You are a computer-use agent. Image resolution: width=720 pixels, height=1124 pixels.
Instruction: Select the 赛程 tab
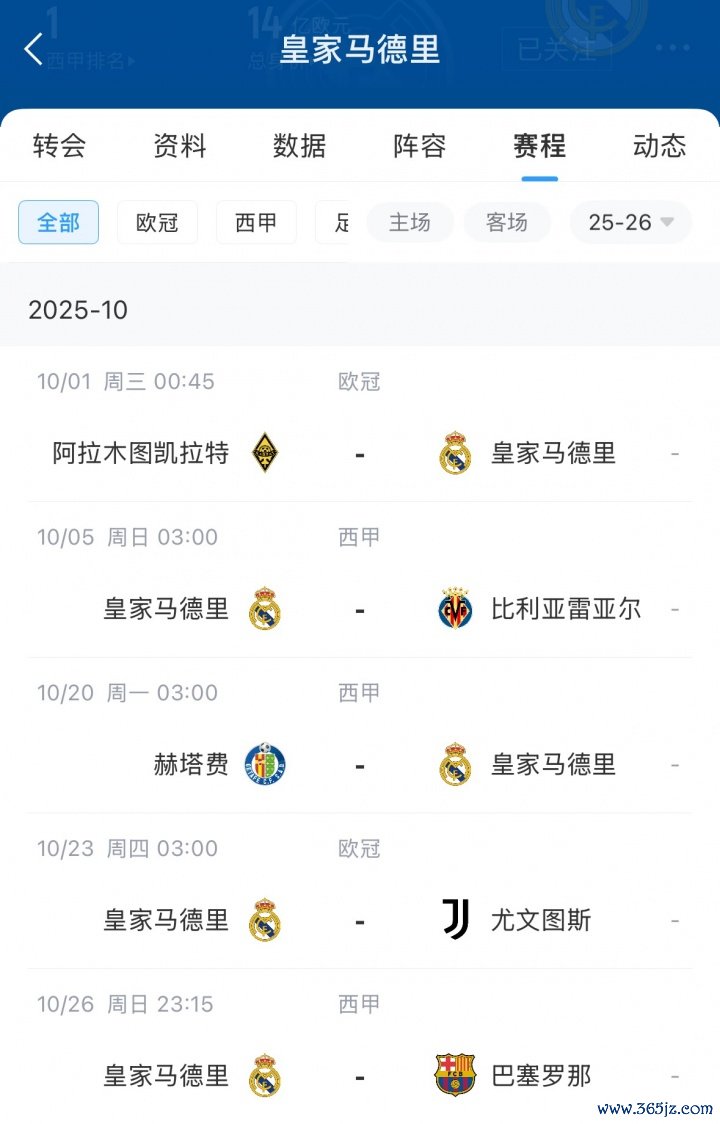[540, 146]
